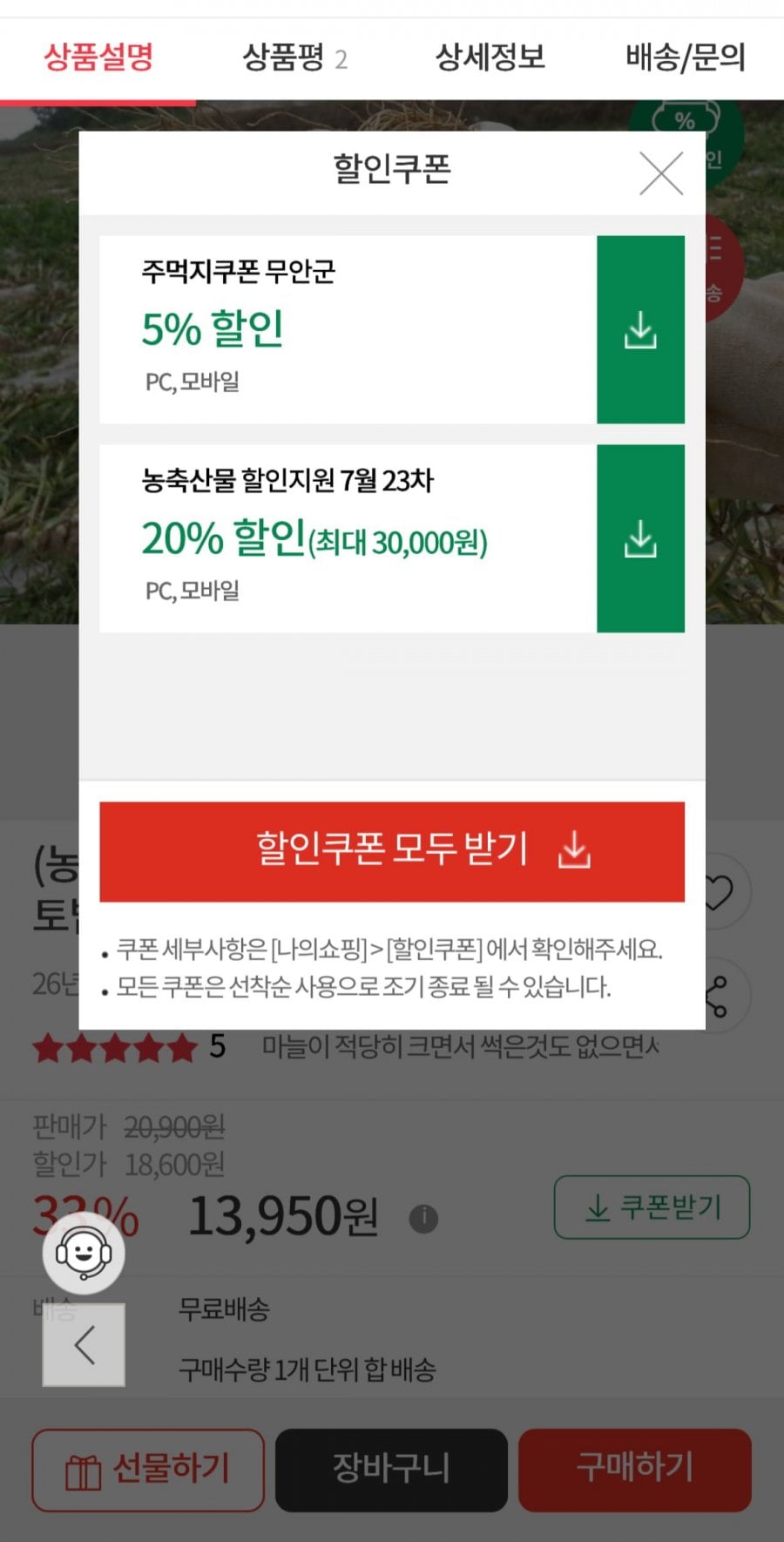The width and height of the screenshot is (784, 1542).
Task: Close the 할인쿠폰 dialog
Action: [x=661, y=172]
